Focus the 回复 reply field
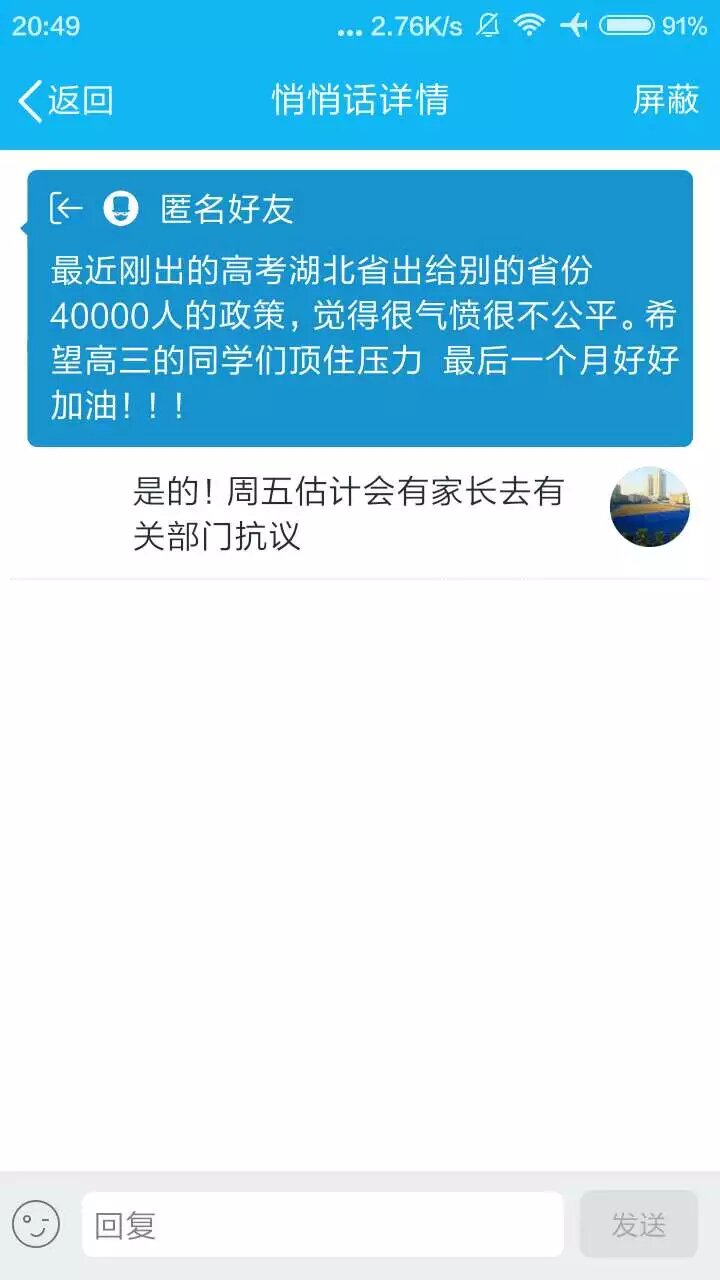Screen dimensions: 720x1280 (322, 1224)
